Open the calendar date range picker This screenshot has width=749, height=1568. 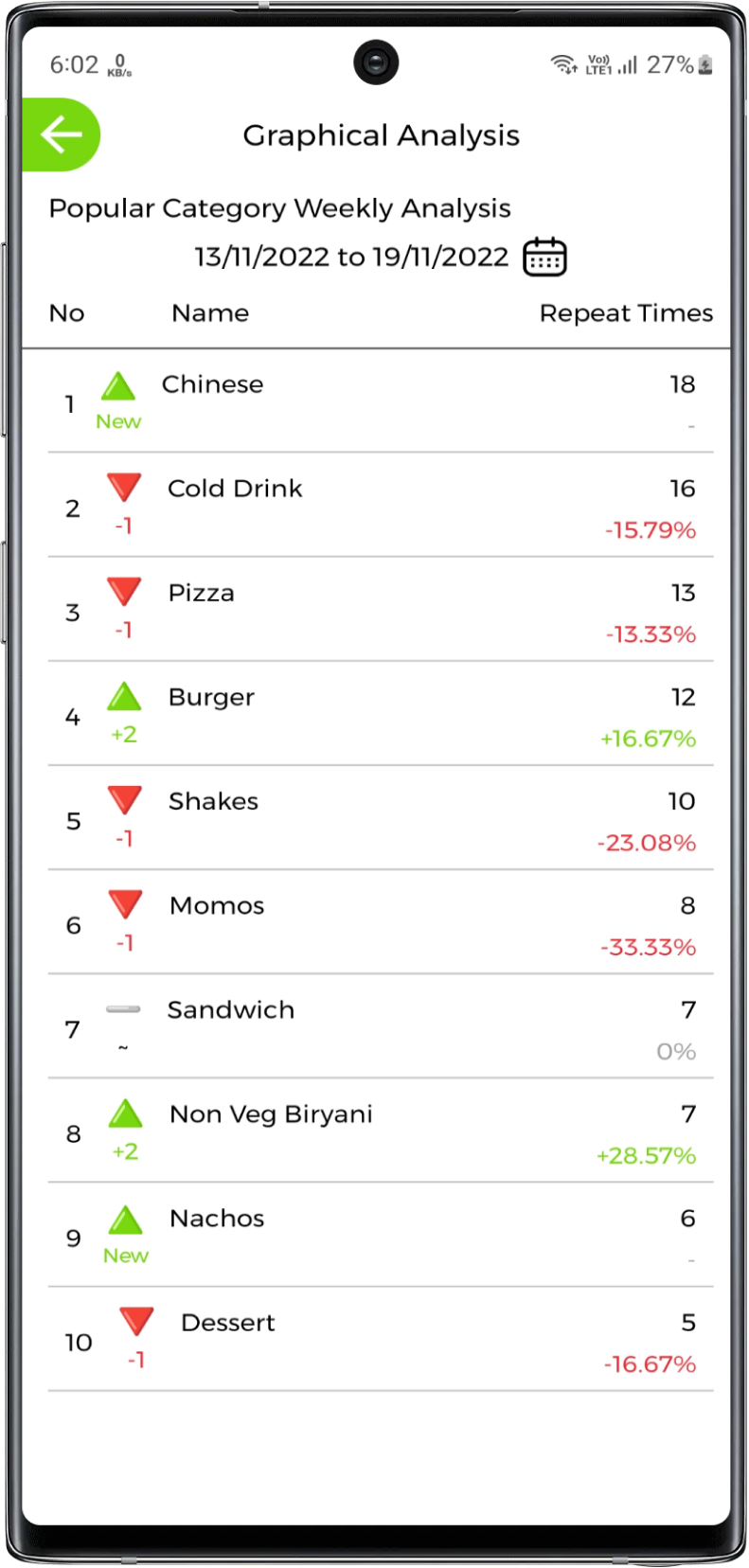[x=544, y=257]
